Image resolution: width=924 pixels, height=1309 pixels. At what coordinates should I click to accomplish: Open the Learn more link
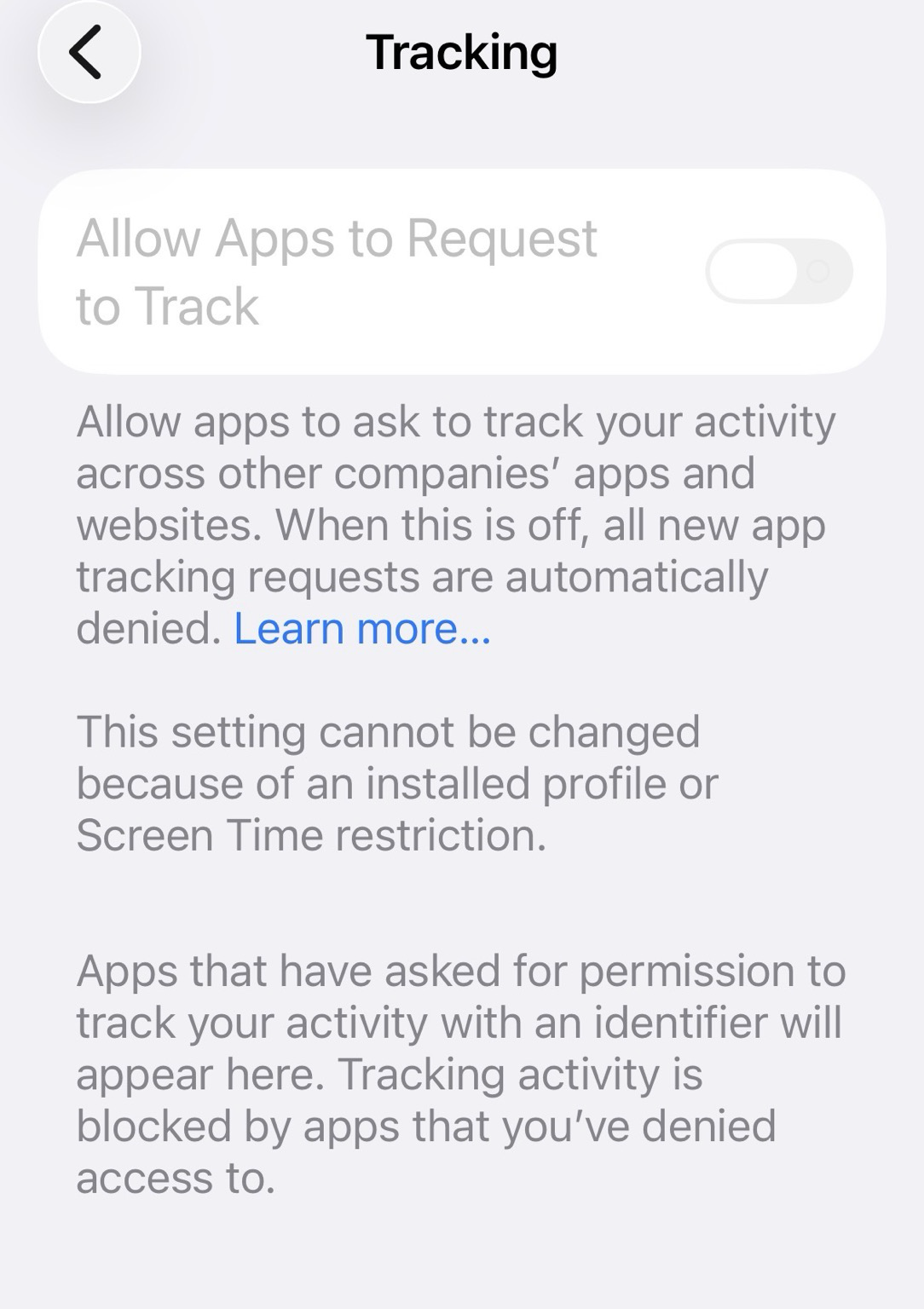click(x=362, y=629)
